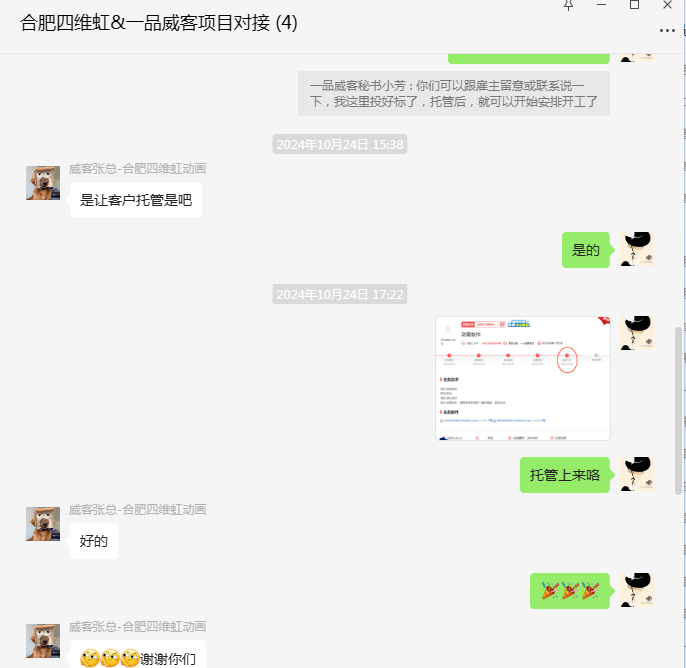The image size is (686, 668).
Task: Pin the chat window on top
Action: (x=569, y=5)
